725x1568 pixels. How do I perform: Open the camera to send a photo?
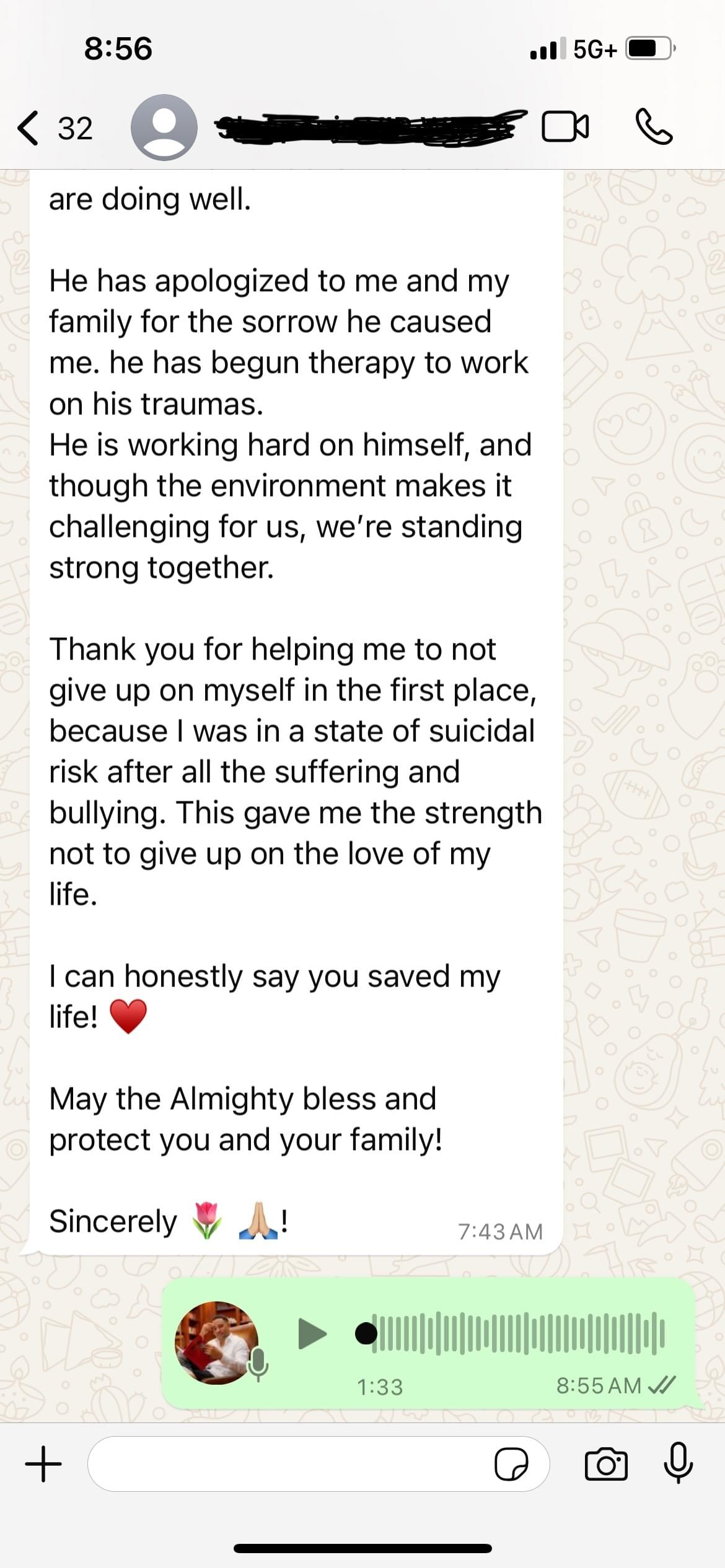pyautogui.click(x=605, y=1464)
